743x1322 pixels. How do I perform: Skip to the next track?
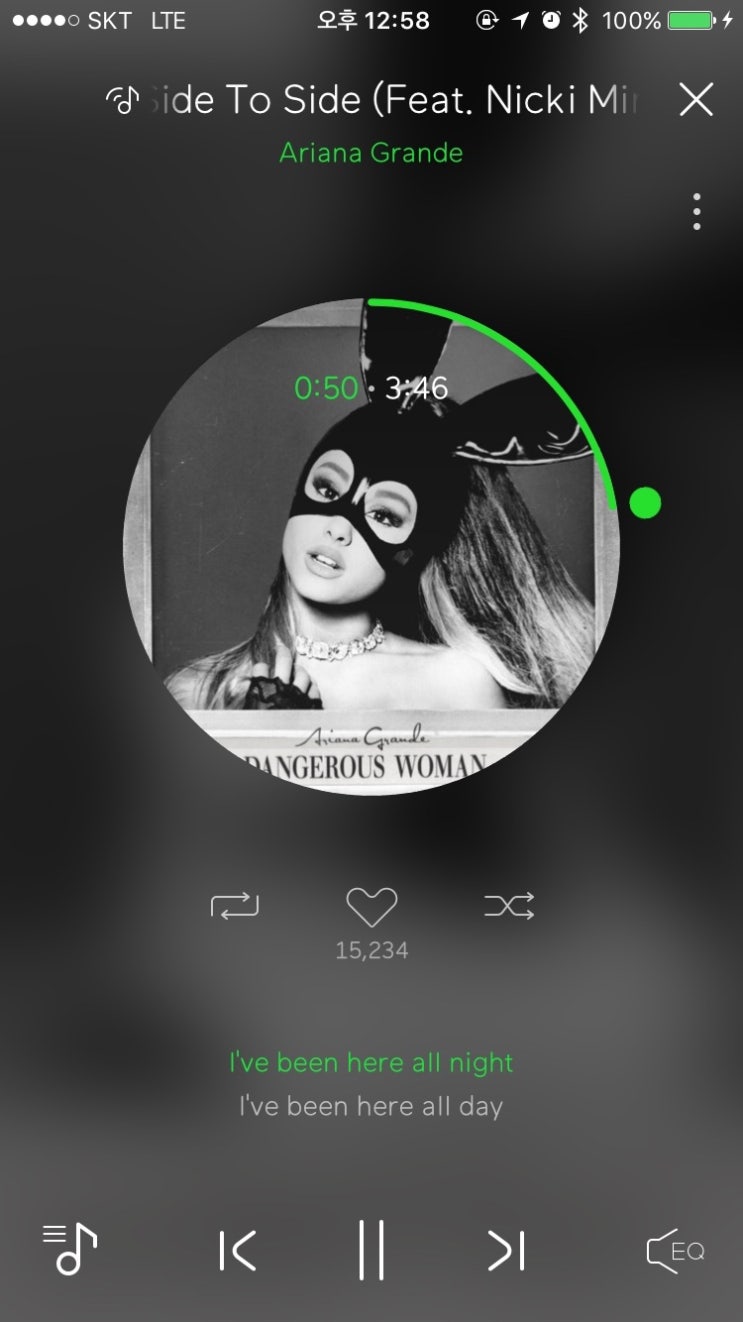click(506, 1251)
